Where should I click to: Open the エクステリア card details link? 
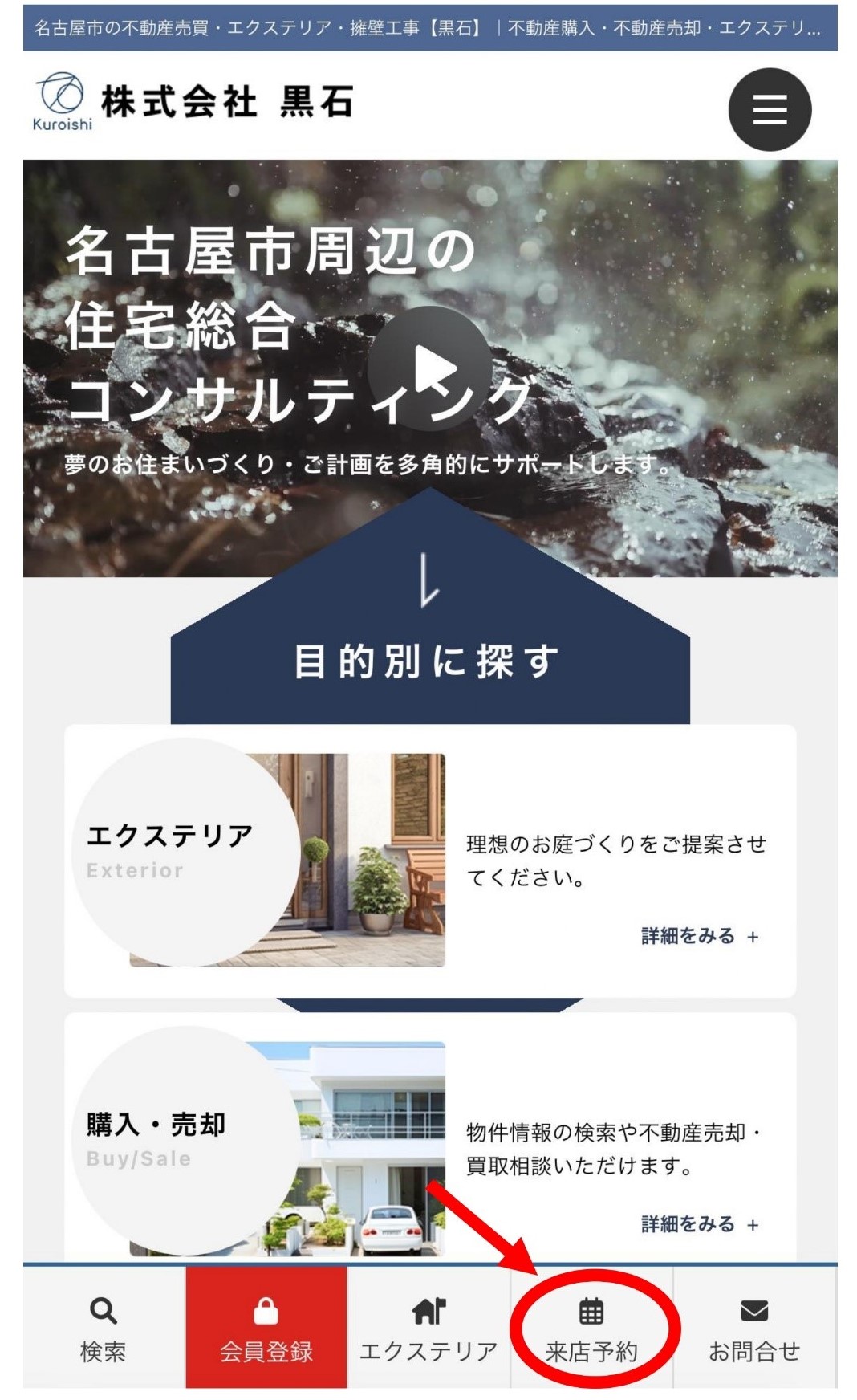coord(699,936)
